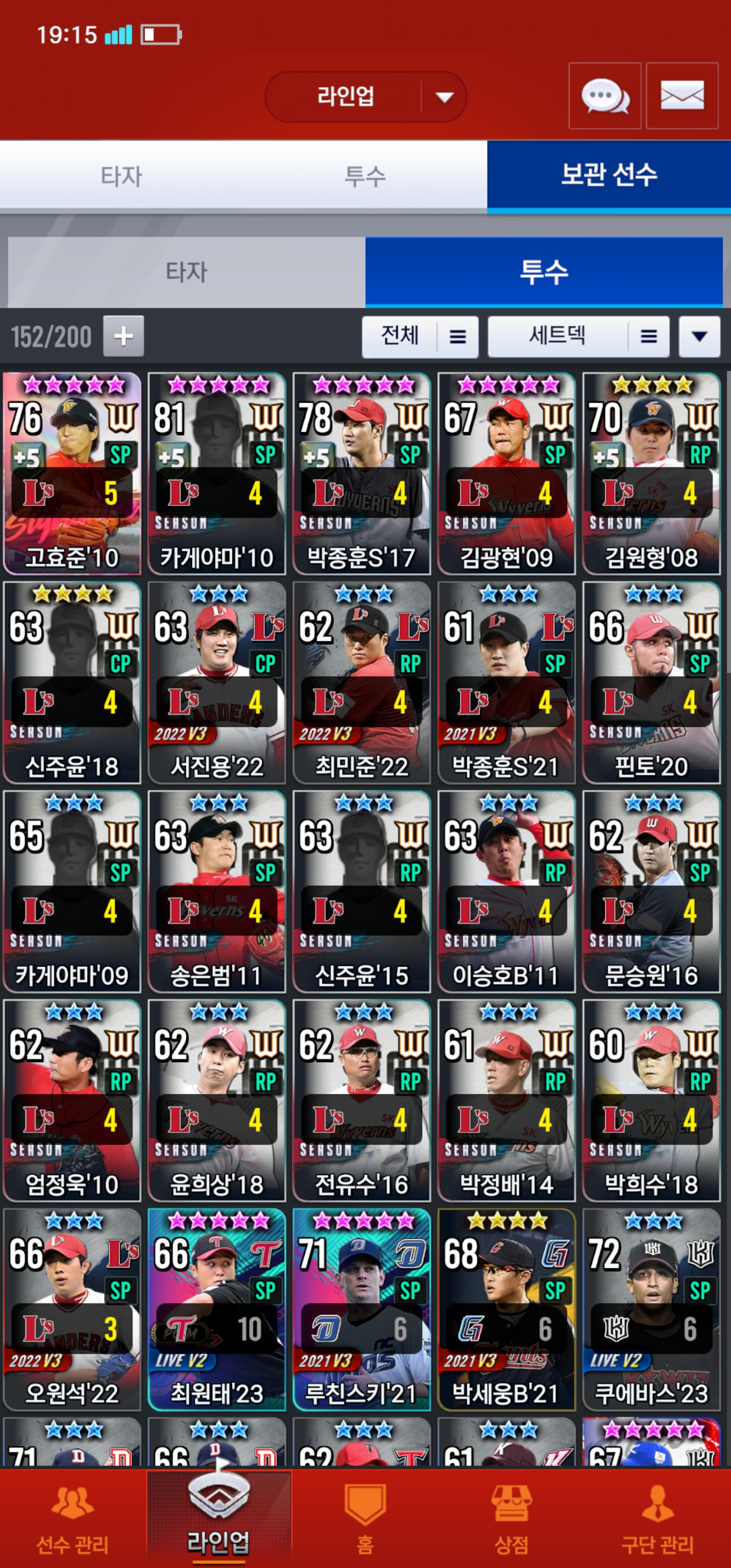
Task: Open the 서진용'22 player card
Action: (217, 682)
